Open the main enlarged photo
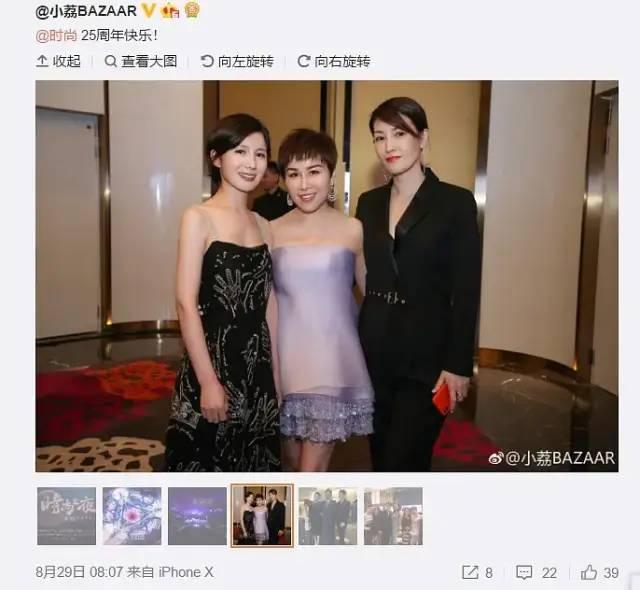This screenshot has height=590, width=640. coord(326,275)
